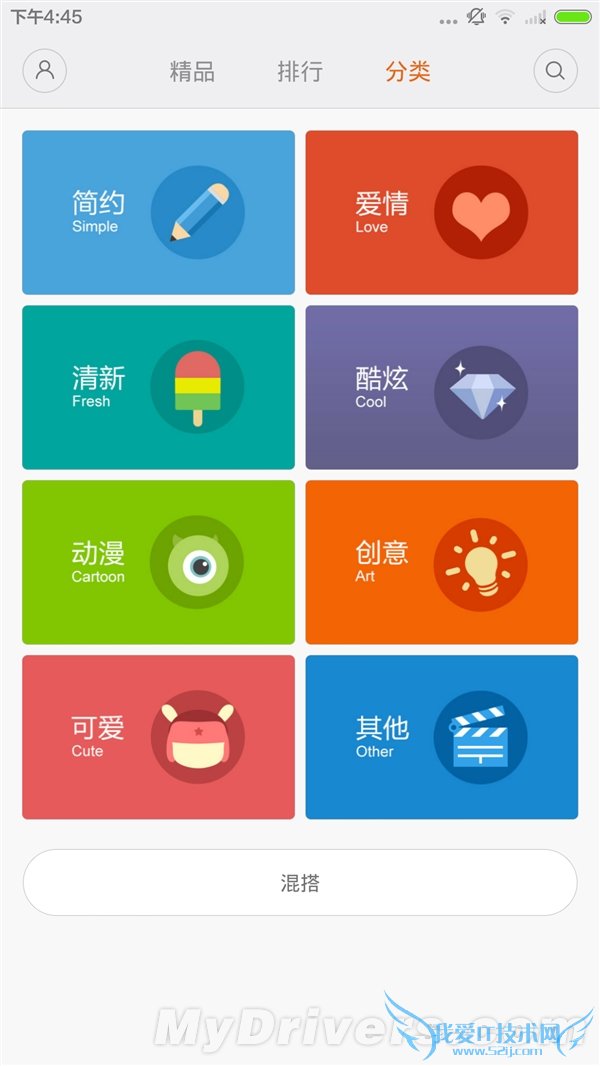View the 动漫 Cartoon category
Screen dimensions: 600x1066
158,562
